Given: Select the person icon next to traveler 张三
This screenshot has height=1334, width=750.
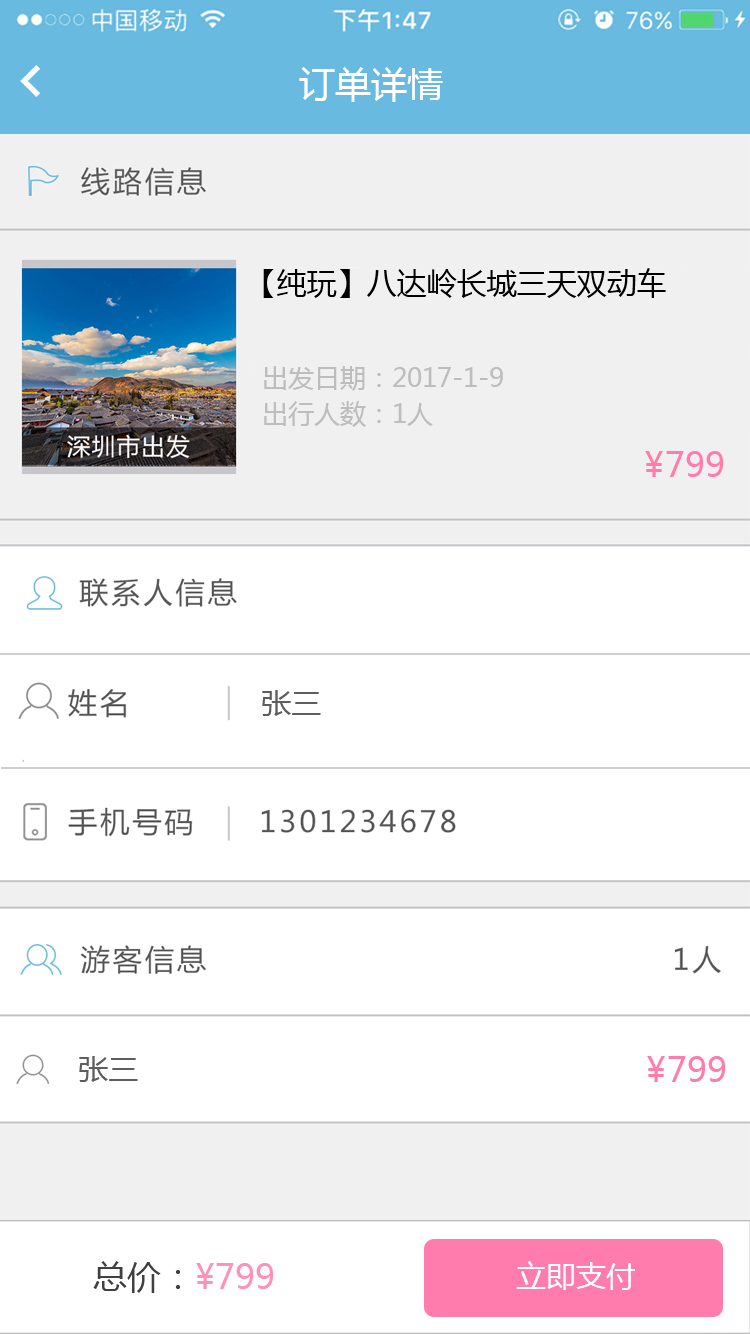Looking at the screenshot, I should (33, 1068).
